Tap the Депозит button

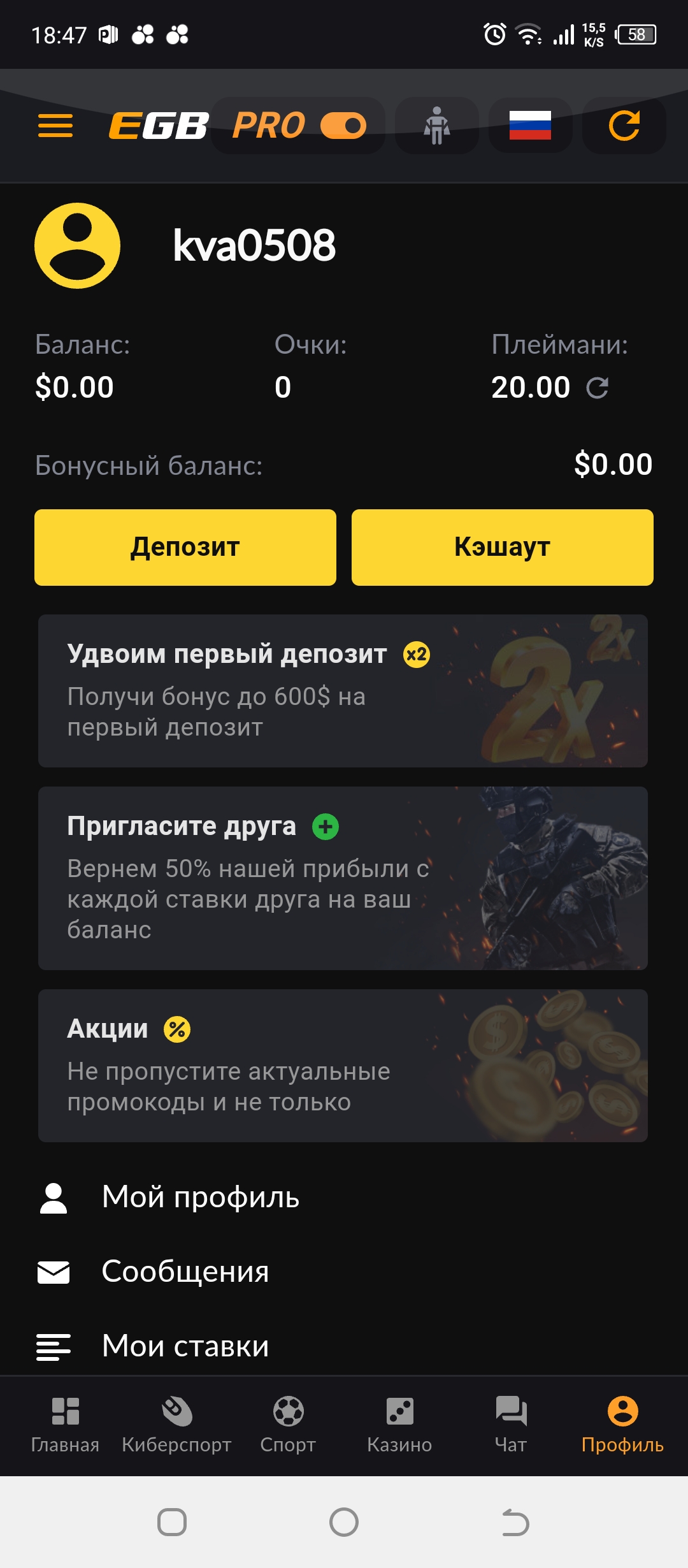coord(185,547)
